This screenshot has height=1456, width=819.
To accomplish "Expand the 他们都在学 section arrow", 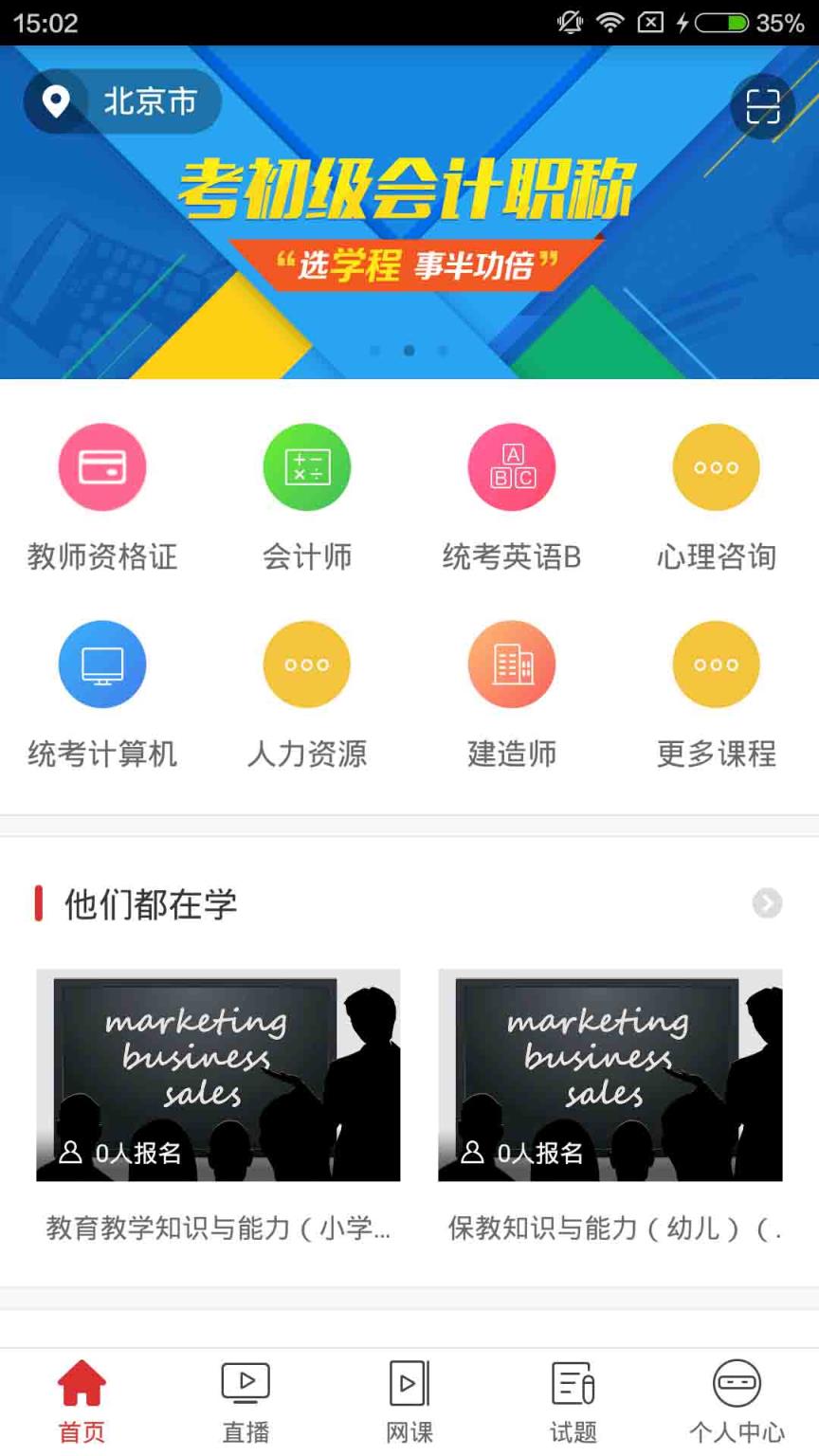I will point(766,904).
